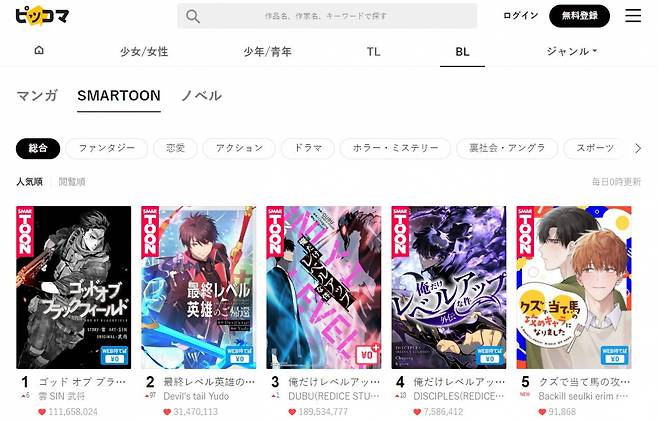Filter by ファンタジー chip
The height and width of the screenshot is (421, 658).
[x=106, y=148]
